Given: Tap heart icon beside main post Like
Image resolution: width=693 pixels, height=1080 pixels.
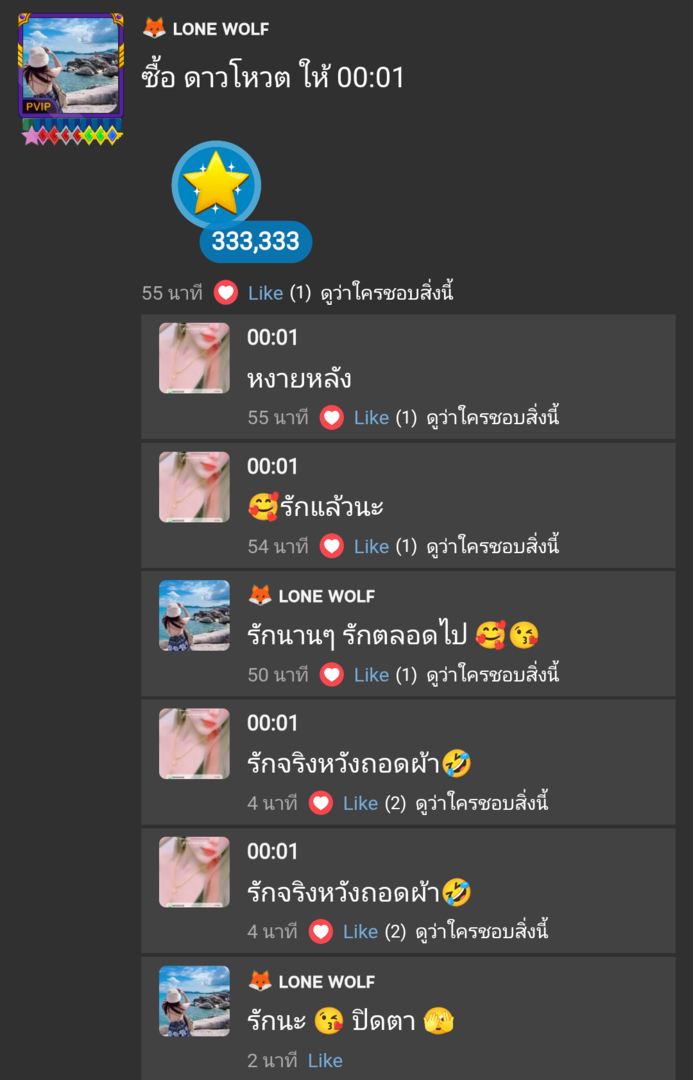Looking at the screenshot, I should click(x=226, y=293).
